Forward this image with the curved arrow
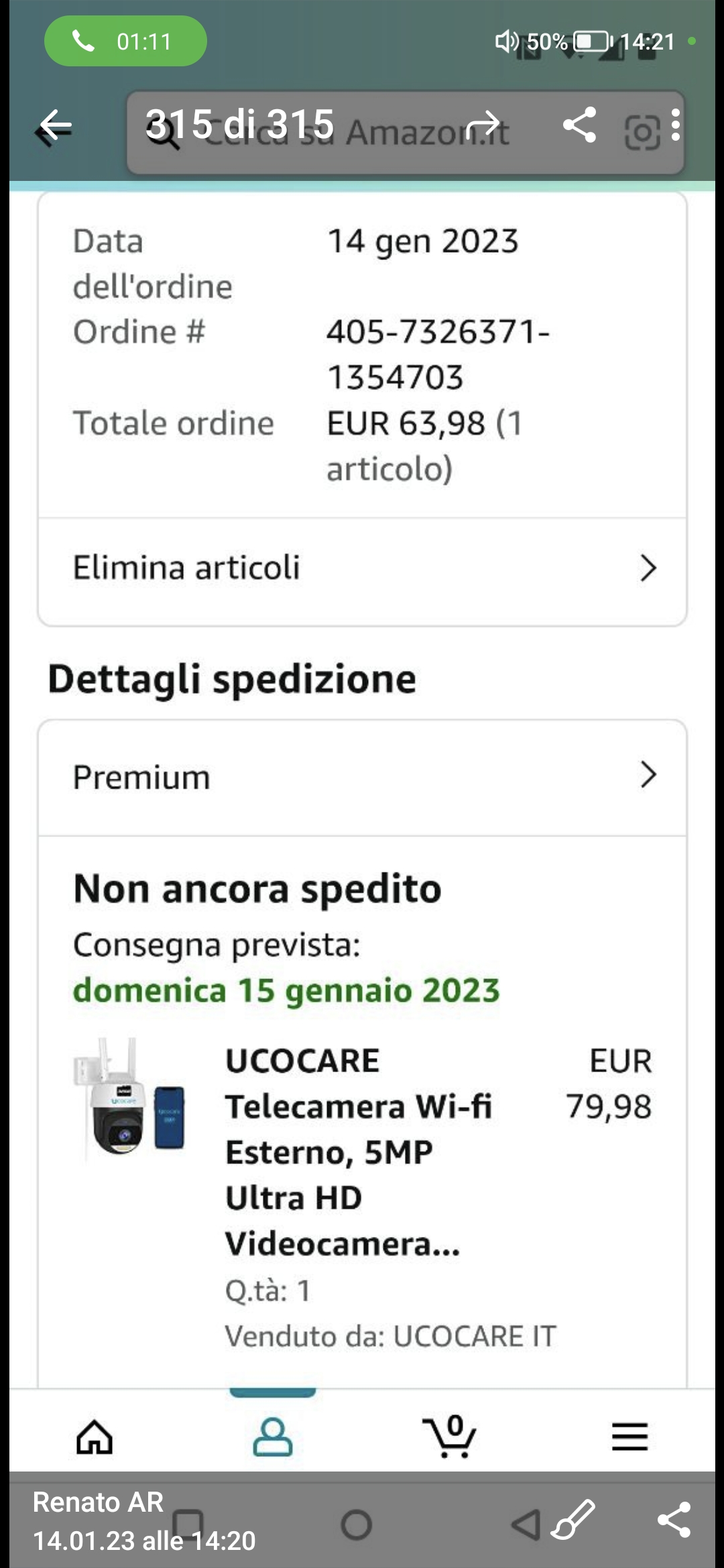724x1568 pixels. (x=483, y=124)
